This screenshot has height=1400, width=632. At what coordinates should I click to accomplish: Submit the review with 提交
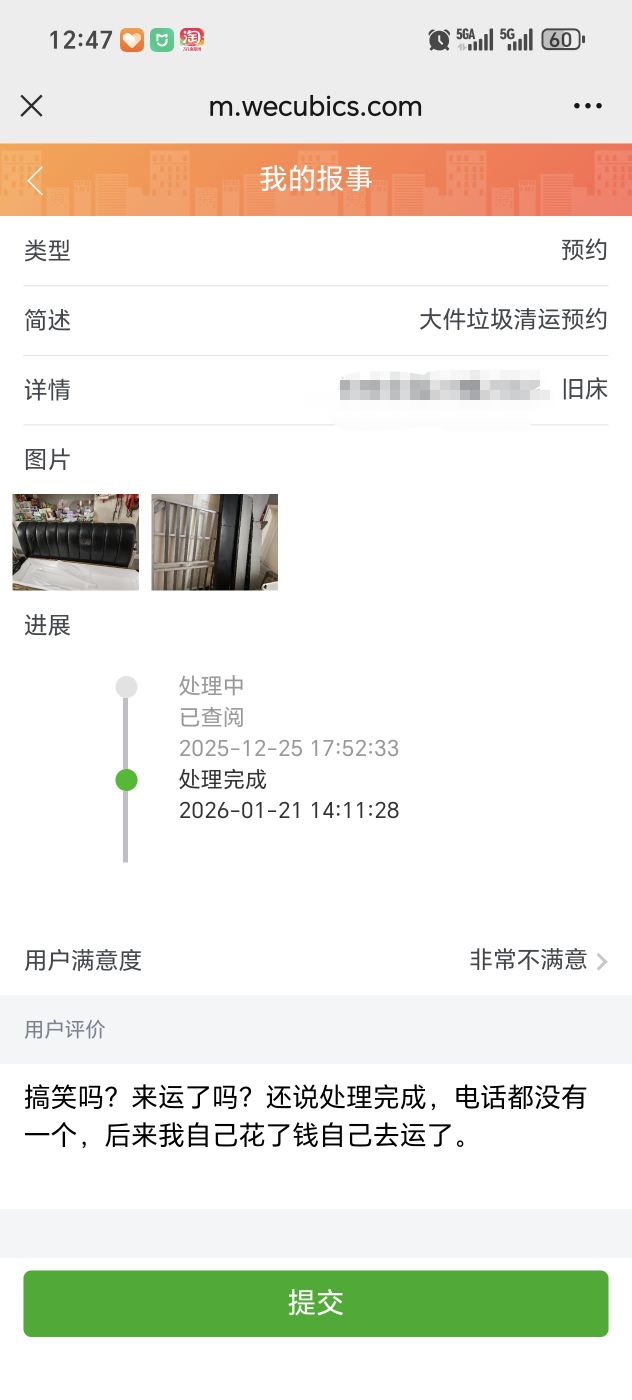(316, 1303)
